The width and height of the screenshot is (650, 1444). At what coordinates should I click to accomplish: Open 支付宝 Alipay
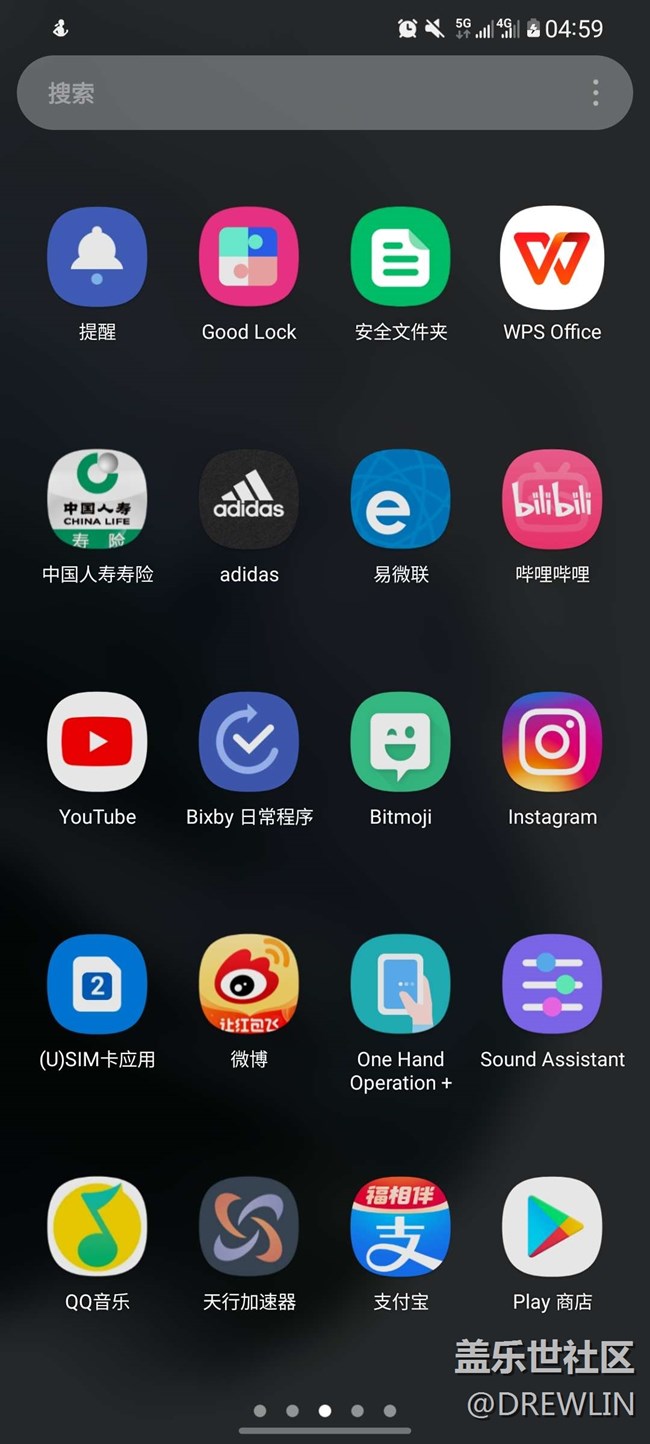[x=400, y=1227]
